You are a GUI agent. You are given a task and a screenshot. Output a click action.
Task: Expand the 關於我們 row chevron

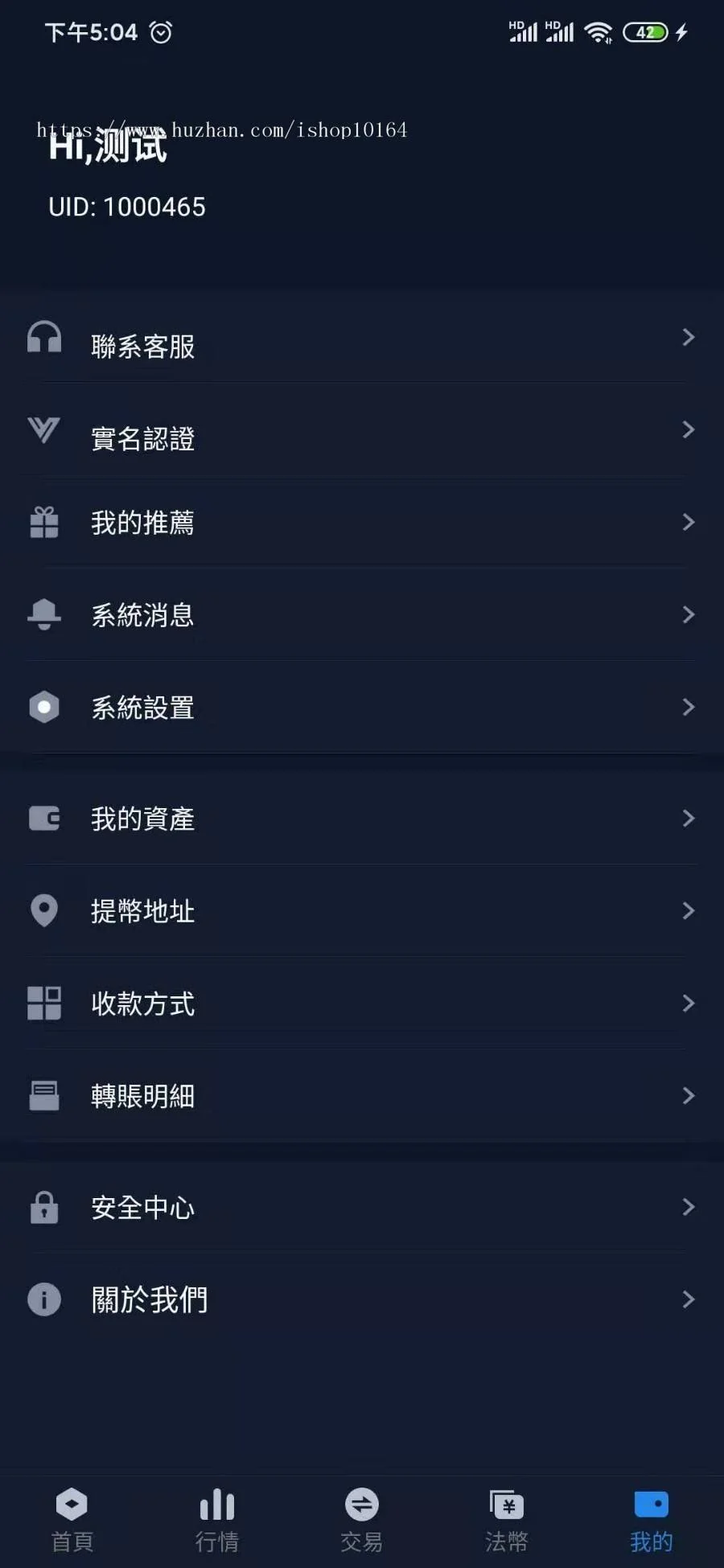[689, 1299]
